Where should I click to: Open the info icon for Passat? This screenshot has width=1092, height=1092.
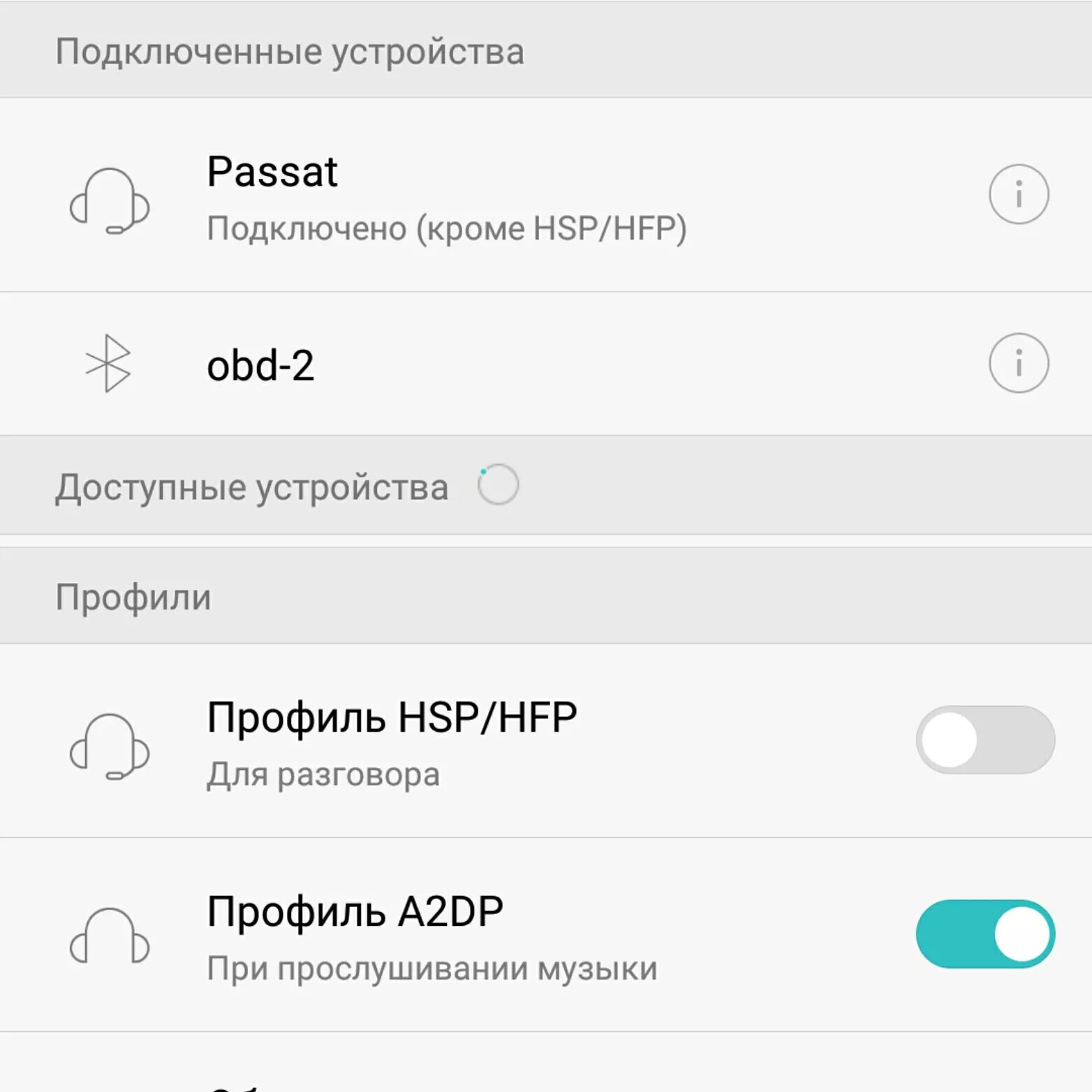coord(1018,194)
